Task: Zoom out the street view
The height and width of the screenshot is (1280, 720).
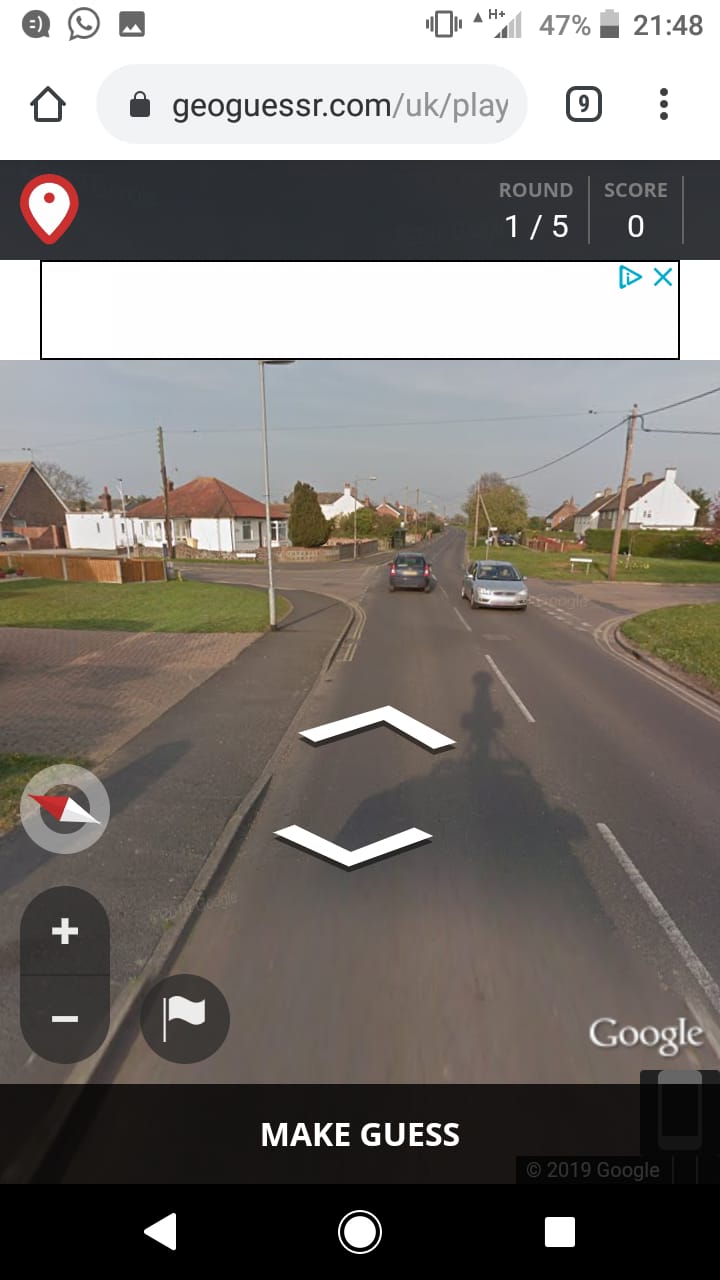Action: click(x=65, y=1019)
